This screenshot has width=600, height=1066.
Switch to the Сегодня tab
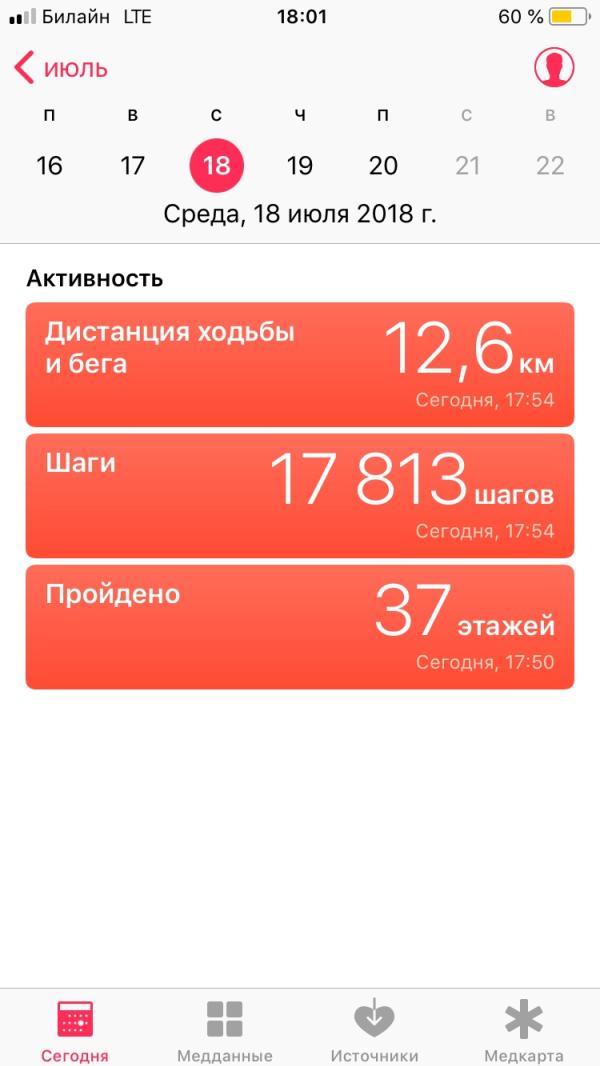(x=75, y=1029)
